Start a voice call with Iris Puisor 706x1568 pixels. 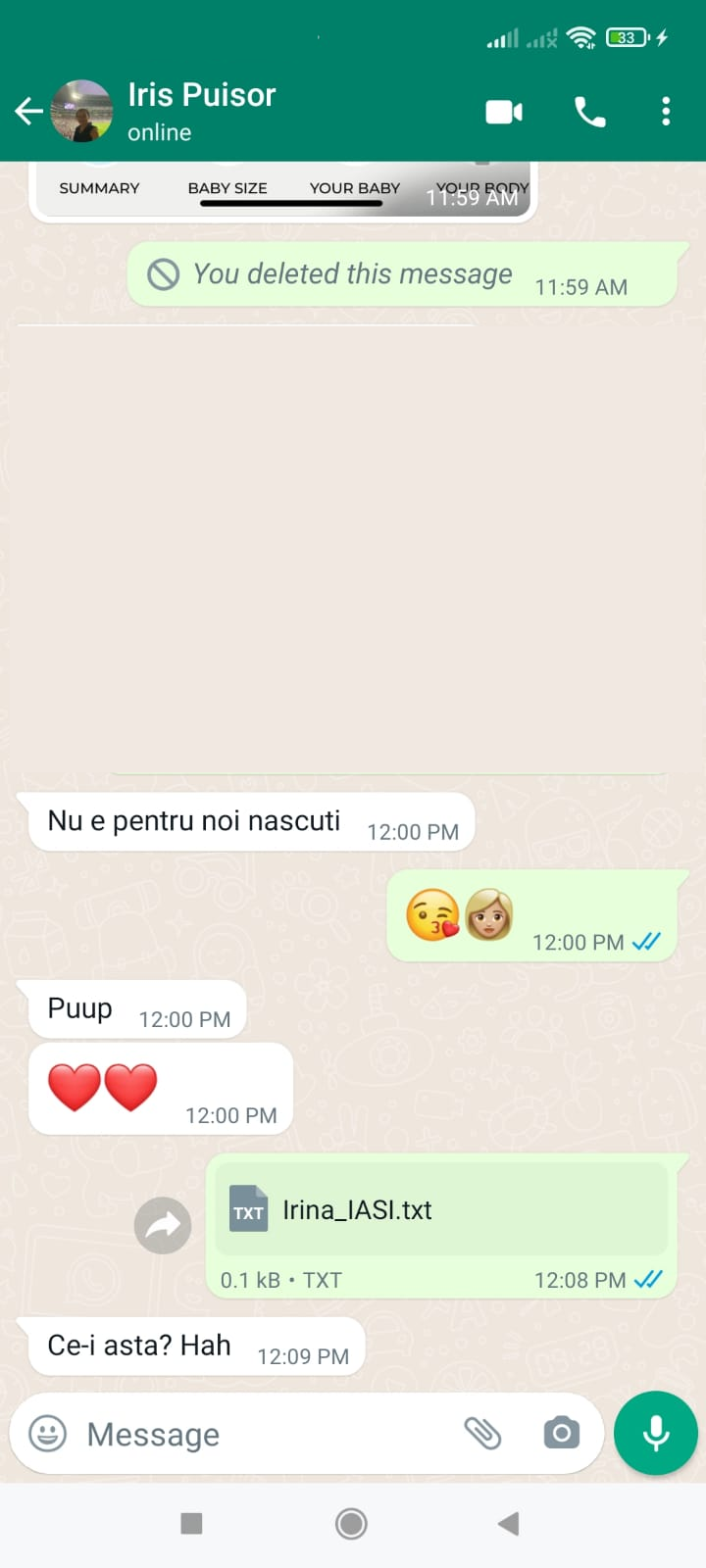tap(589, 112)
